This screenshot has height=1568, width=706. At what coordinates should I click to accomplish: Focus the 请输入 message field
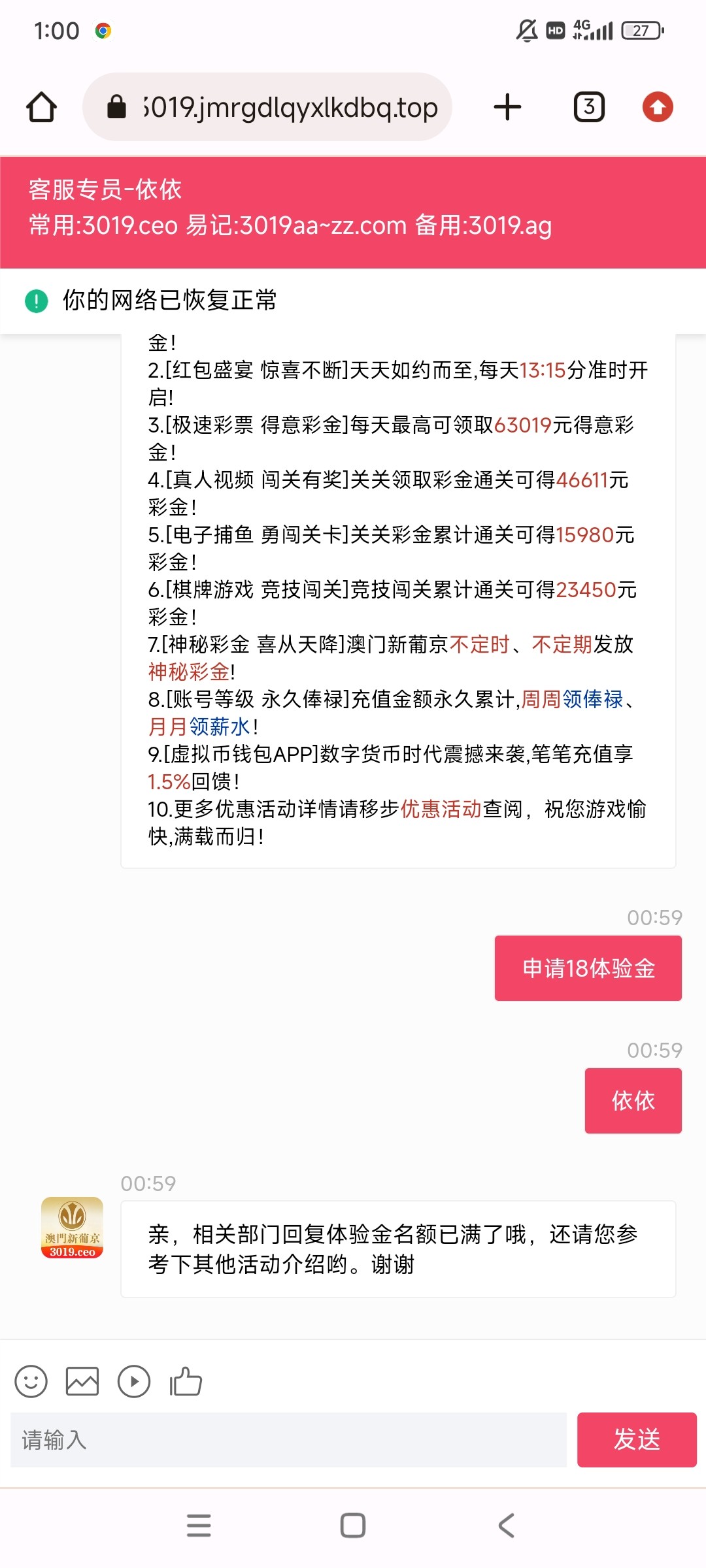288,1440
